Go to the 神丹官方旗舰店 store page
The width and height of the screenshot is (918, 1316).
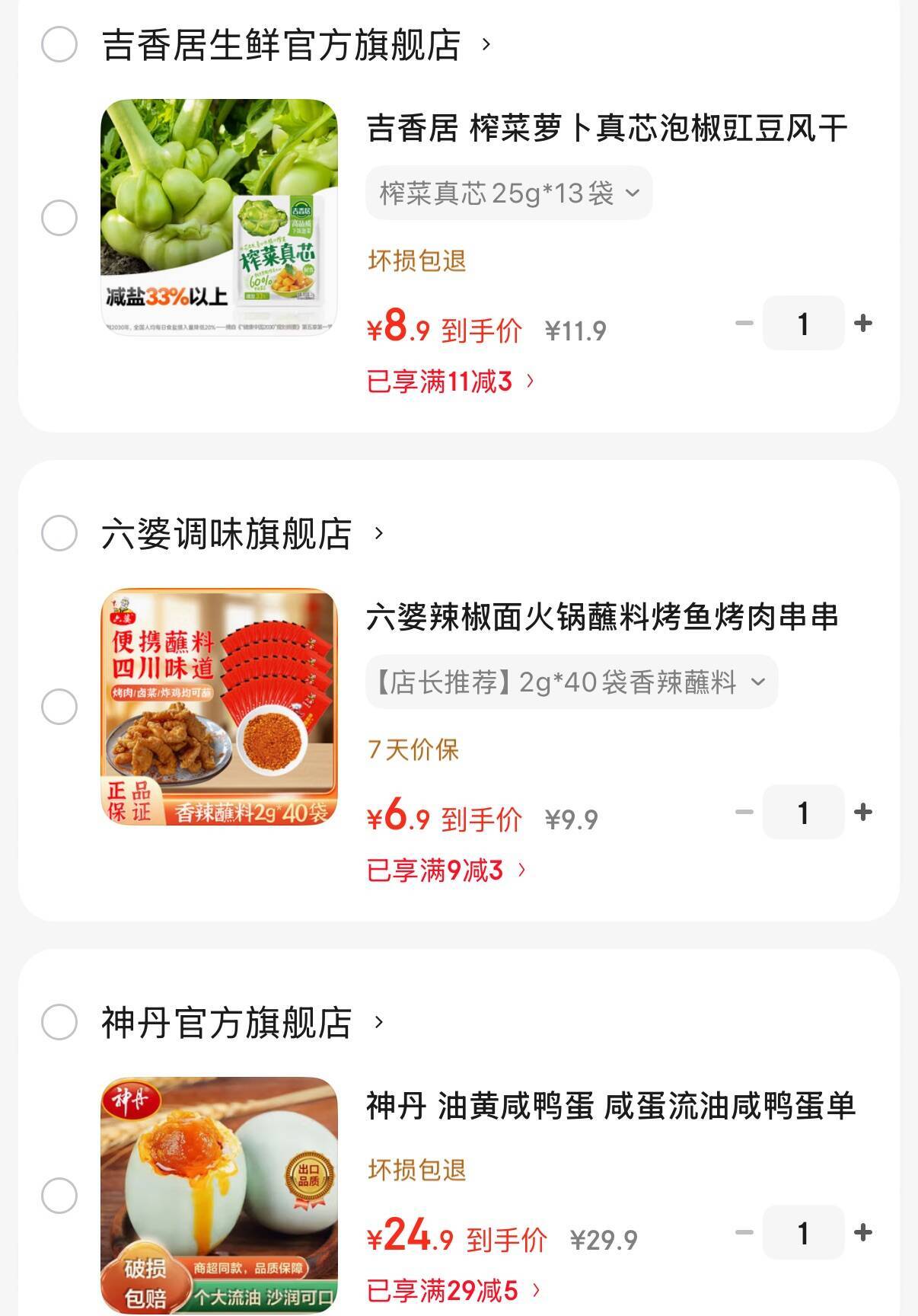point(227,1023)
